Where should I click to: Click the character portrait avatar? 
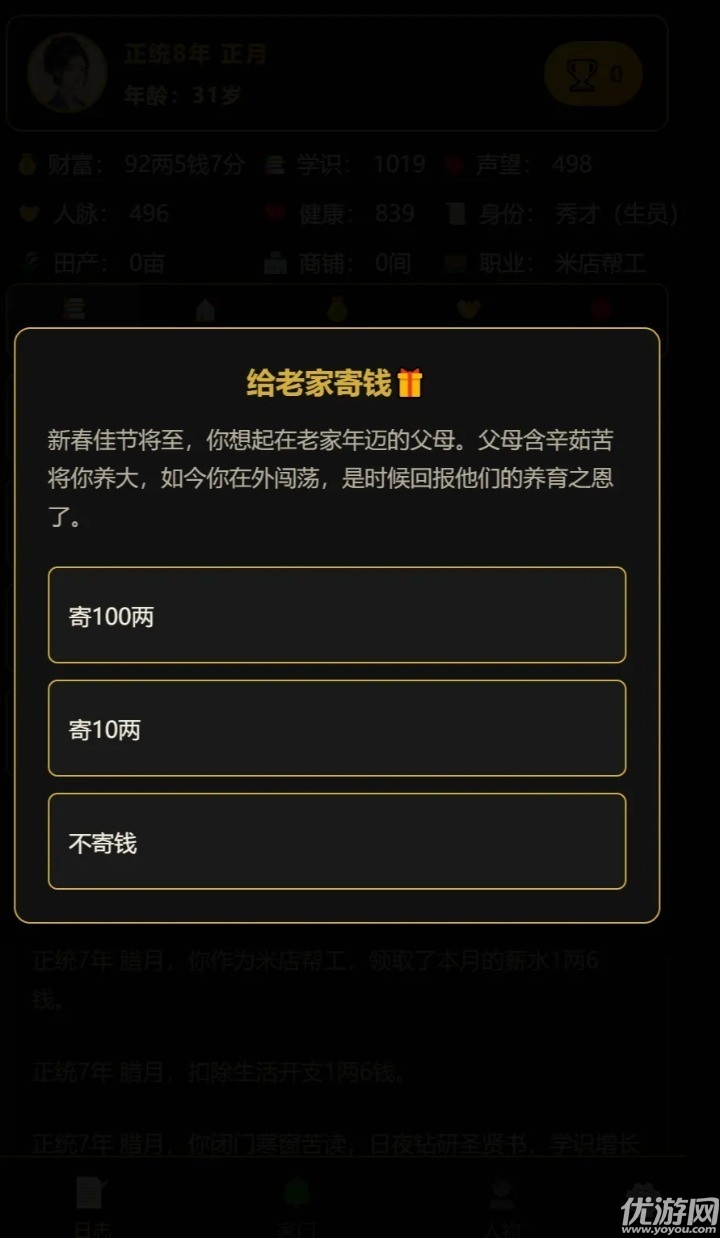pos(65,72)
